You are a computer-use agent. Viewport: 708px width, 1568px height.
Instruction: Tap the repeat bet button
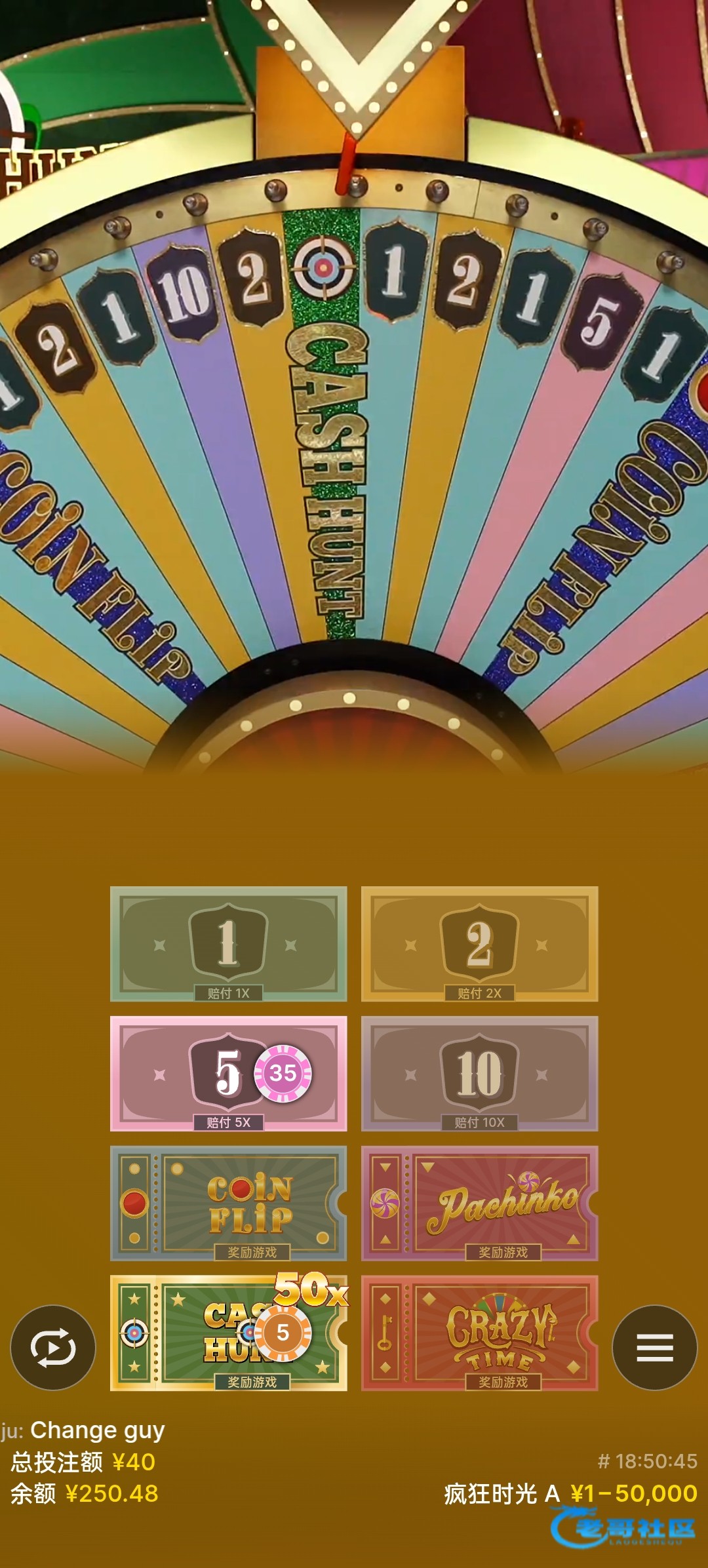click(x=53, y=1348)
